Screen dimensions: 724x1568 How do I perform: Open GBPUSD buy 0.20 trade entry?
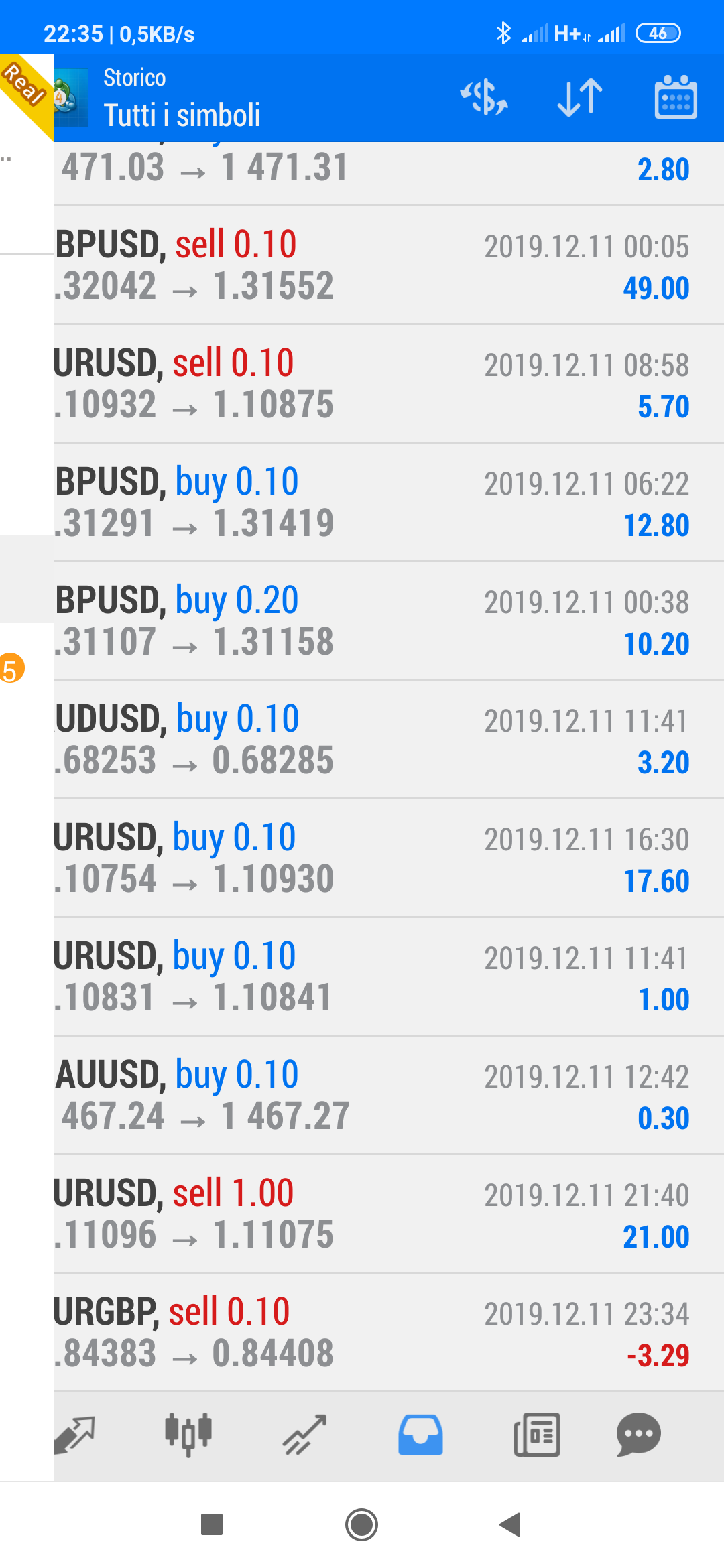coord(389,621)
